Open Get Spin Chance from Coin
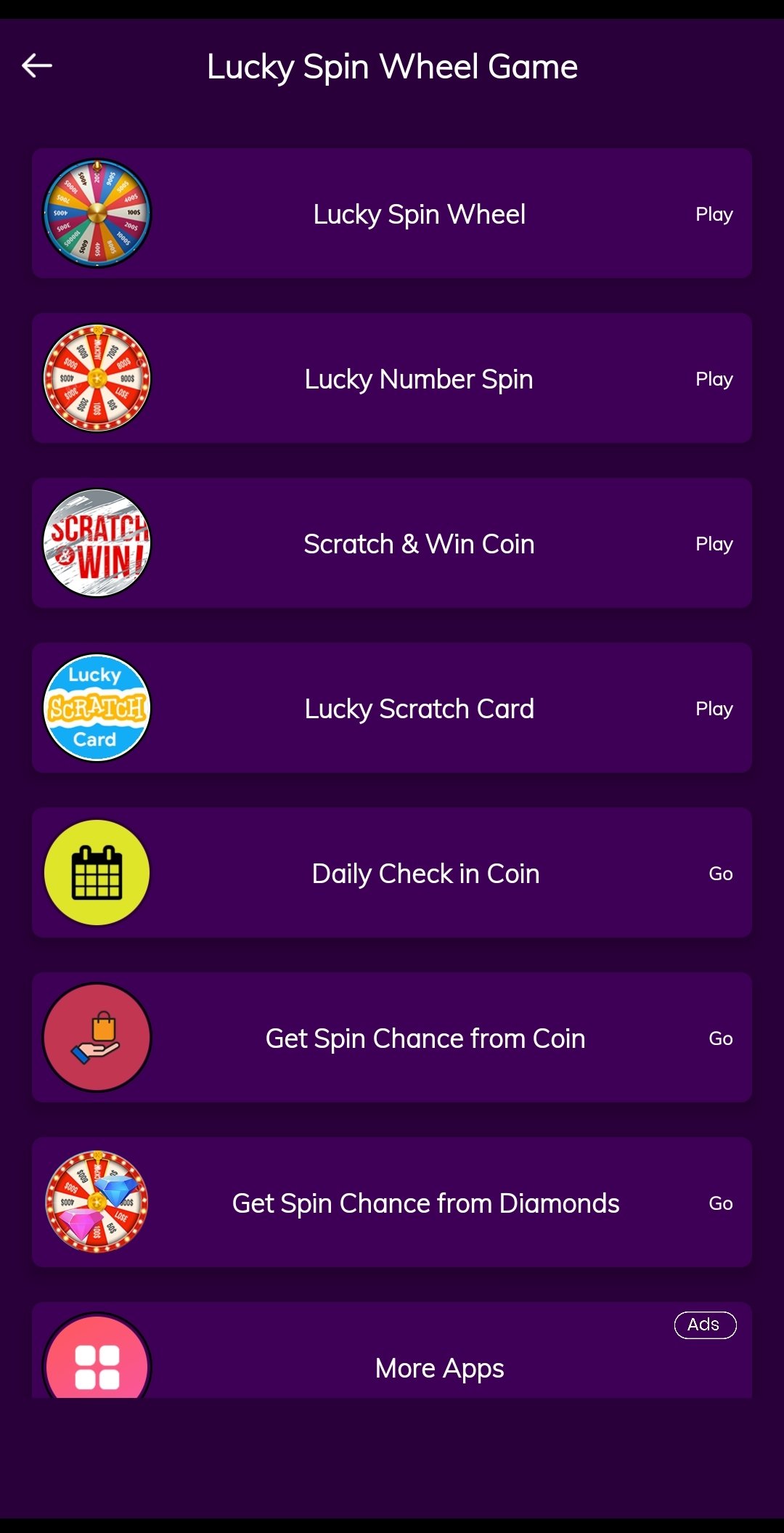This screenshot has width=784, height=1533. [x=392, y=1038]
